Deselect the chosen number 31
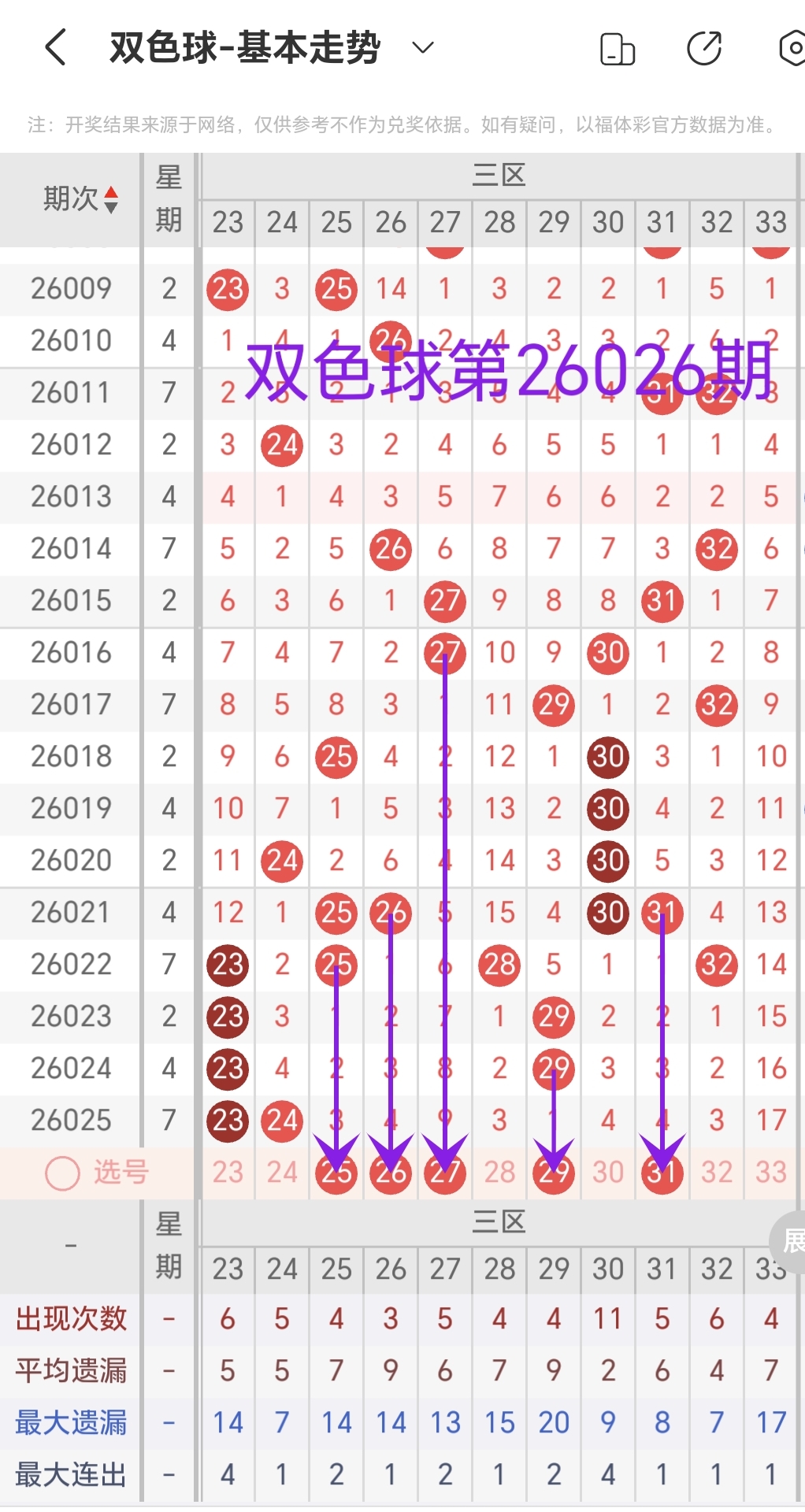Viewport: 805px width, 1512px height. click(x=662, y=1173)
